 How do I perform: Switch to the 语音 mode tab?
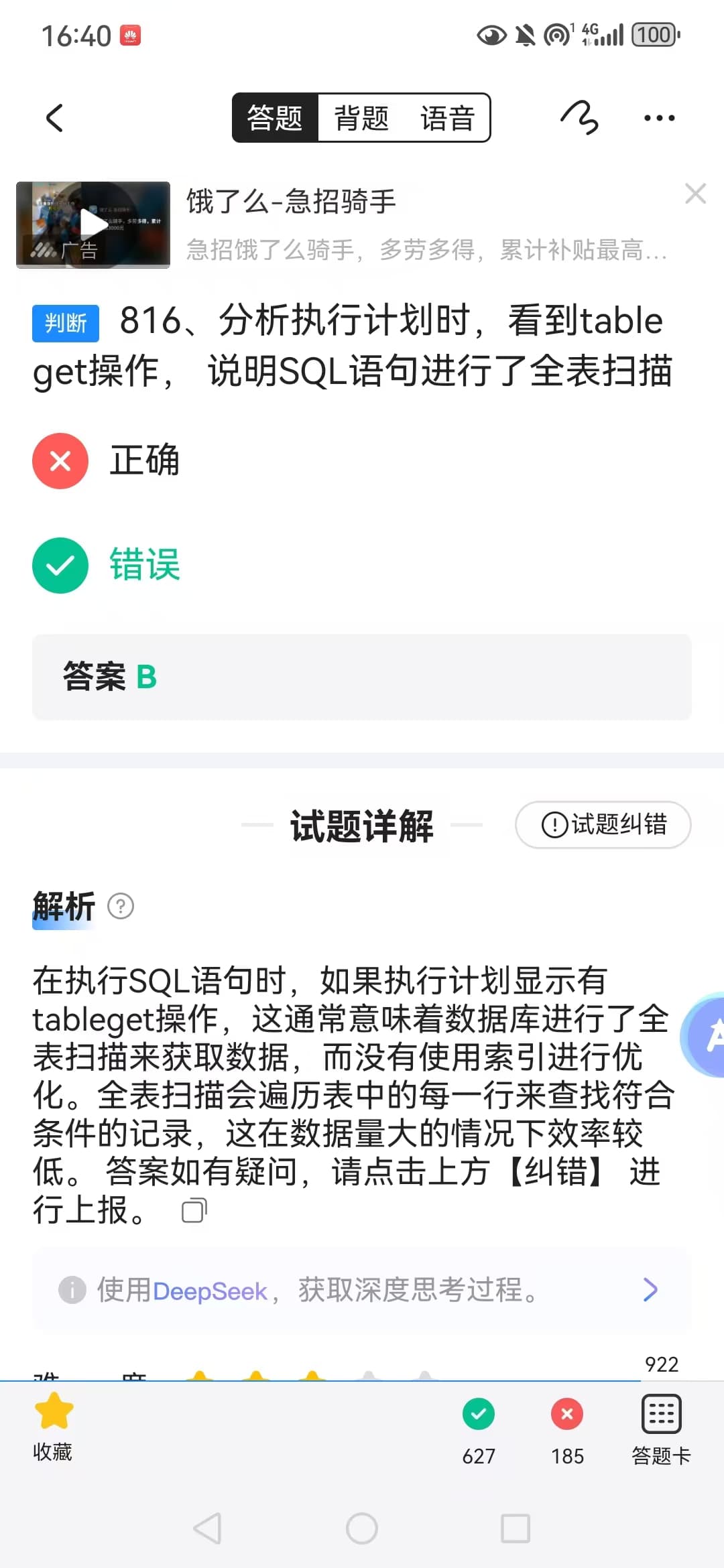(x=447, y=118)
